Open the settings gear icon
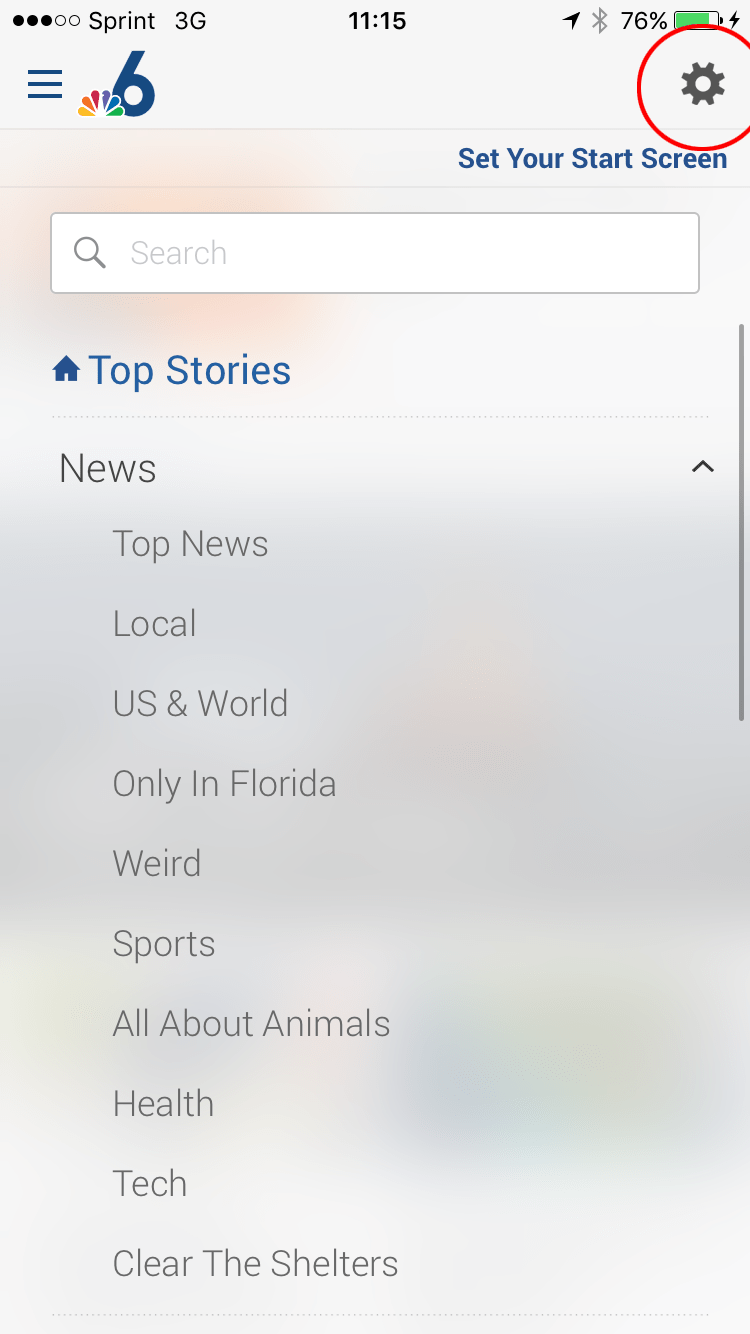 click(703, 83)
